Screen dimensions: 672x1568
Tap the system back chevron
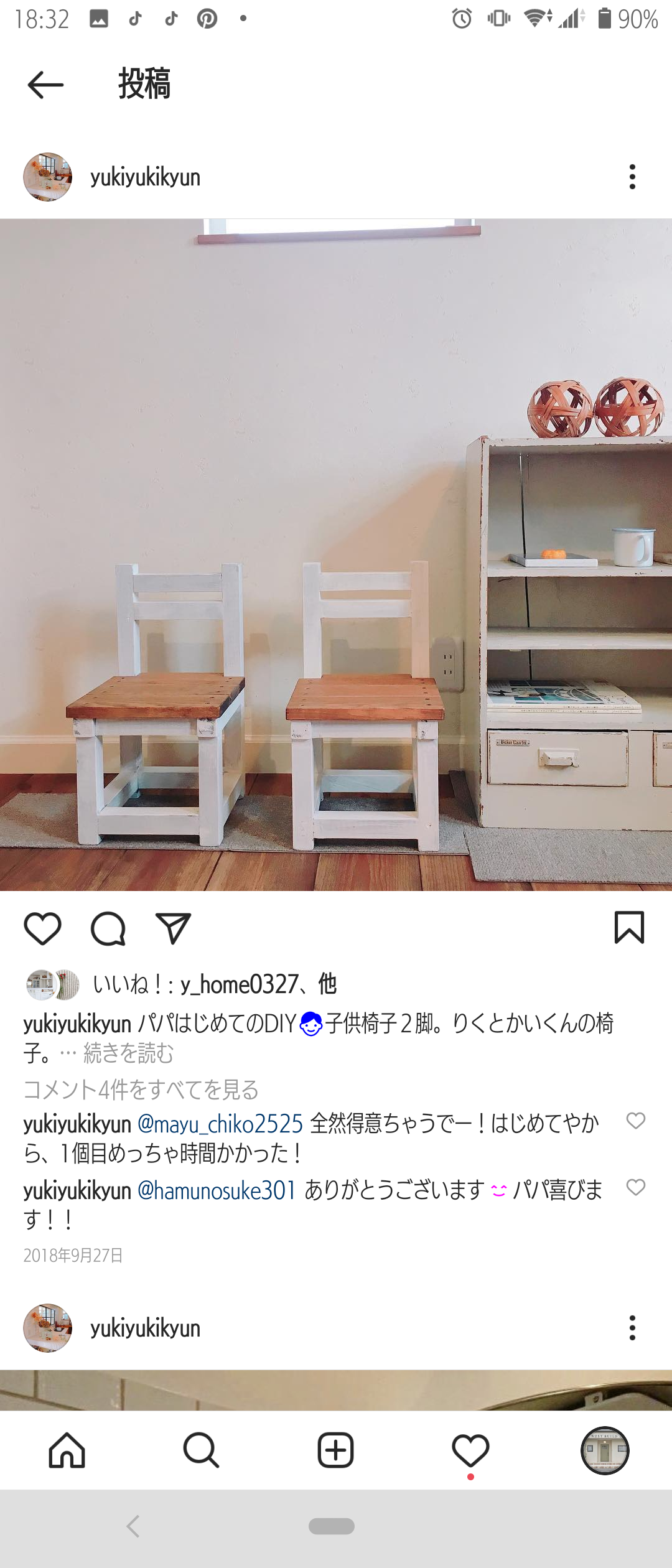point(133,1526)
